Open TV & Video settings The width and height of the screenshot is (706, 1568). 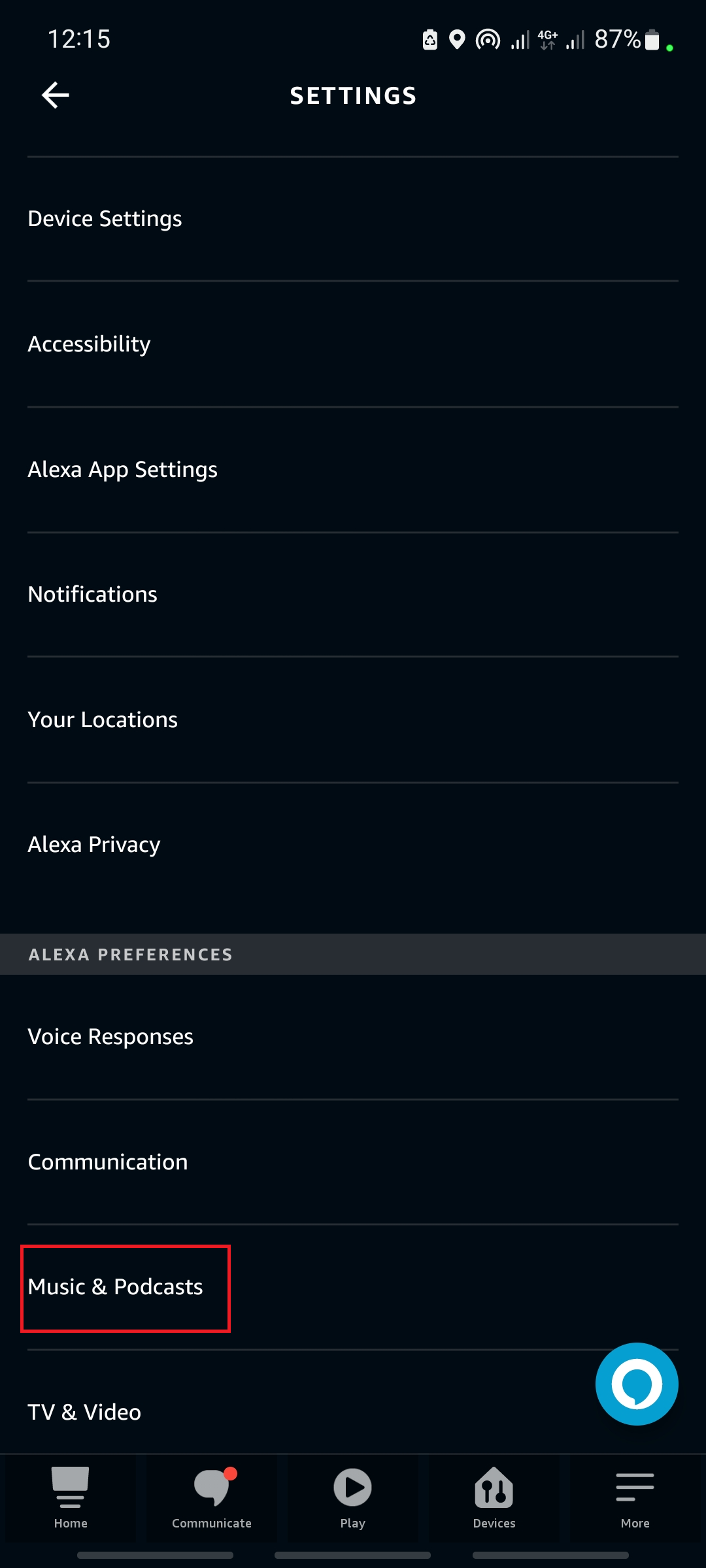[x=83, y=1412]
